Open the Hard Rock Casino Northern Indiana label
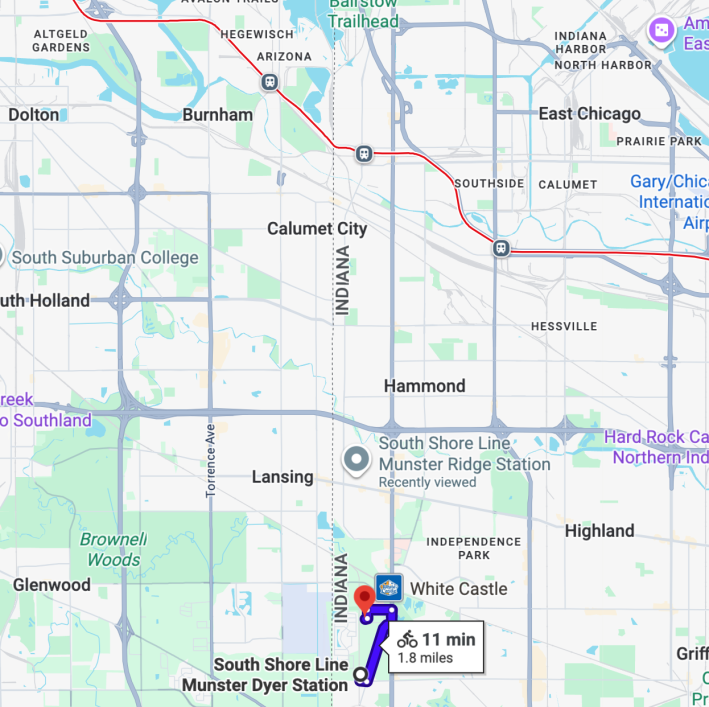Screen dimensions: 709x707 click(656, 447)
